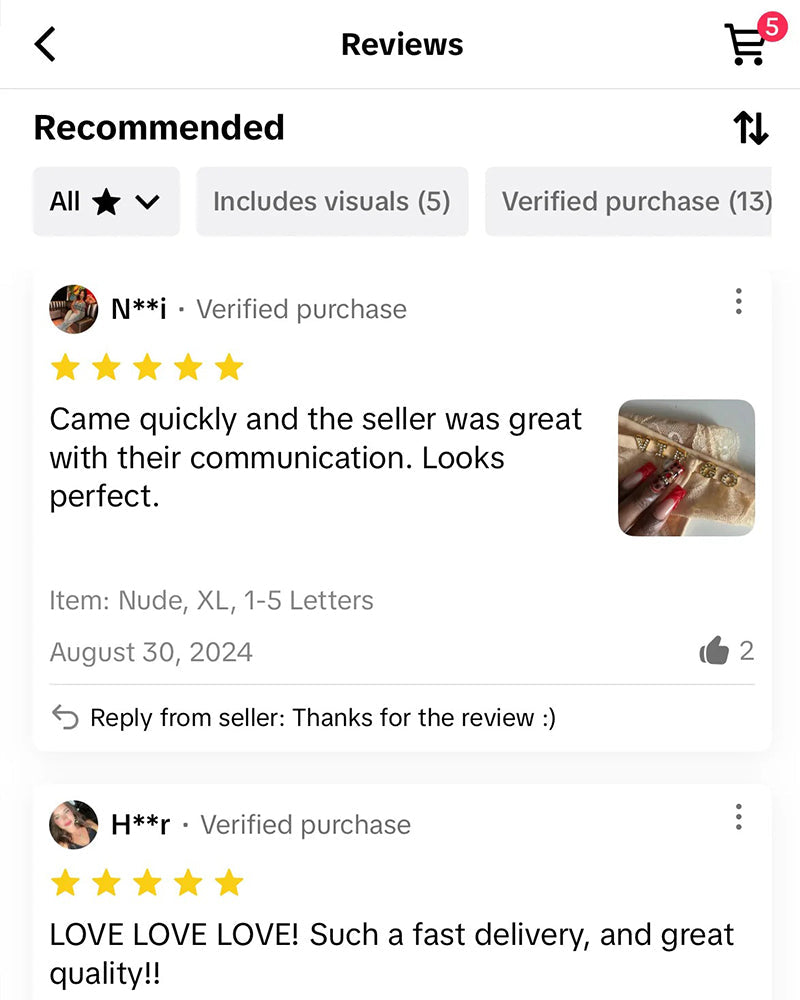Image resolution: width=800 pixels, height=1000 pixels.
Task: Change the review sort order
Action: pyautogui.click(x=750, y=128)
